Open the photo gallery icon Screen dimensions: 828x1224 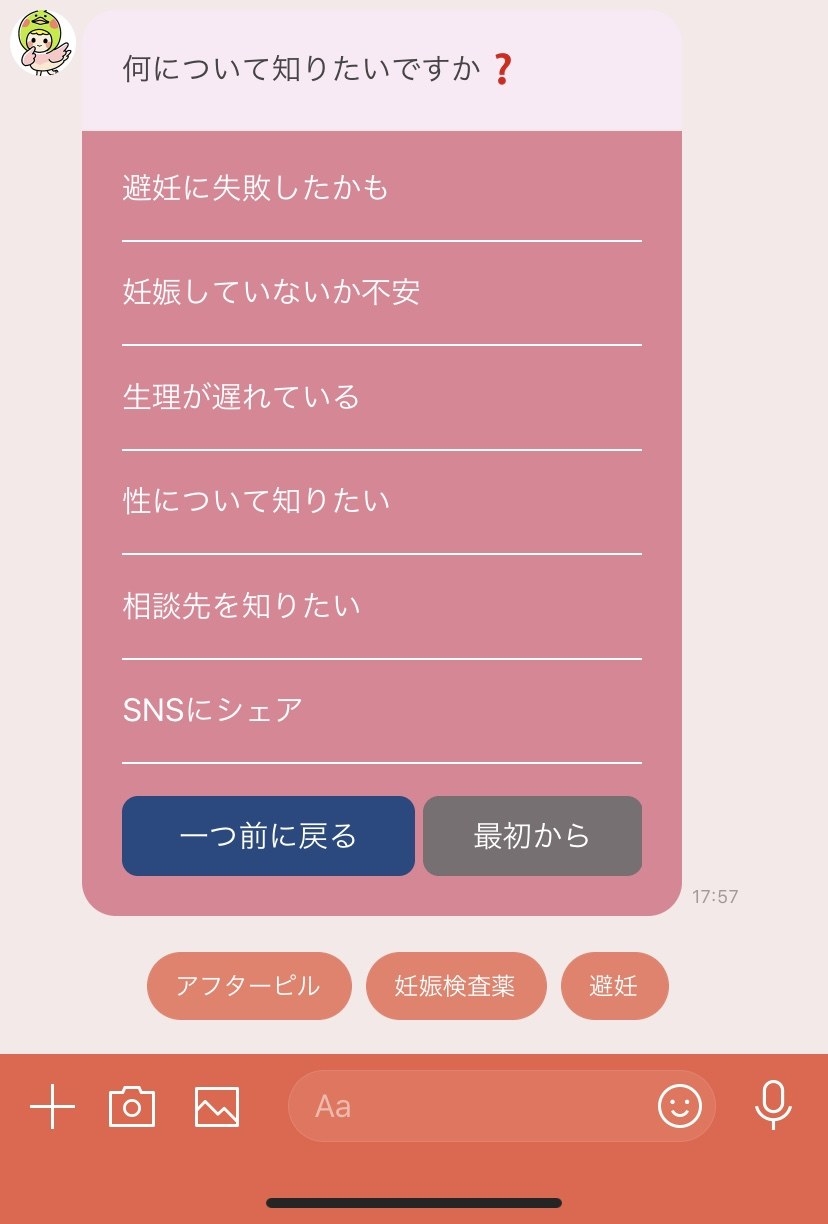[x=217, y=1107]
